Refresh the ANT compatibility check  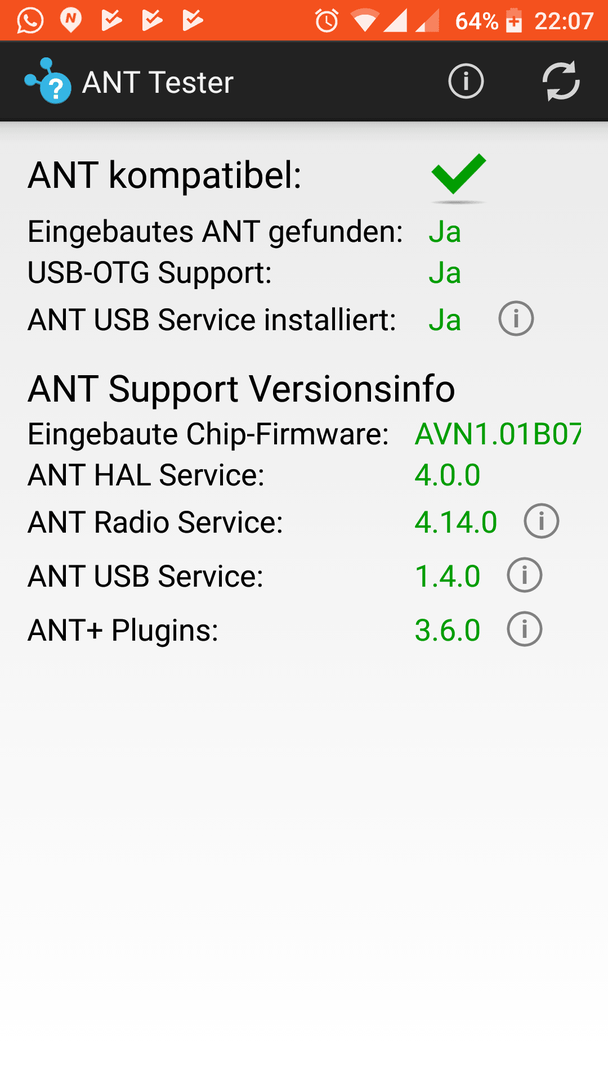tap(561, 82)
